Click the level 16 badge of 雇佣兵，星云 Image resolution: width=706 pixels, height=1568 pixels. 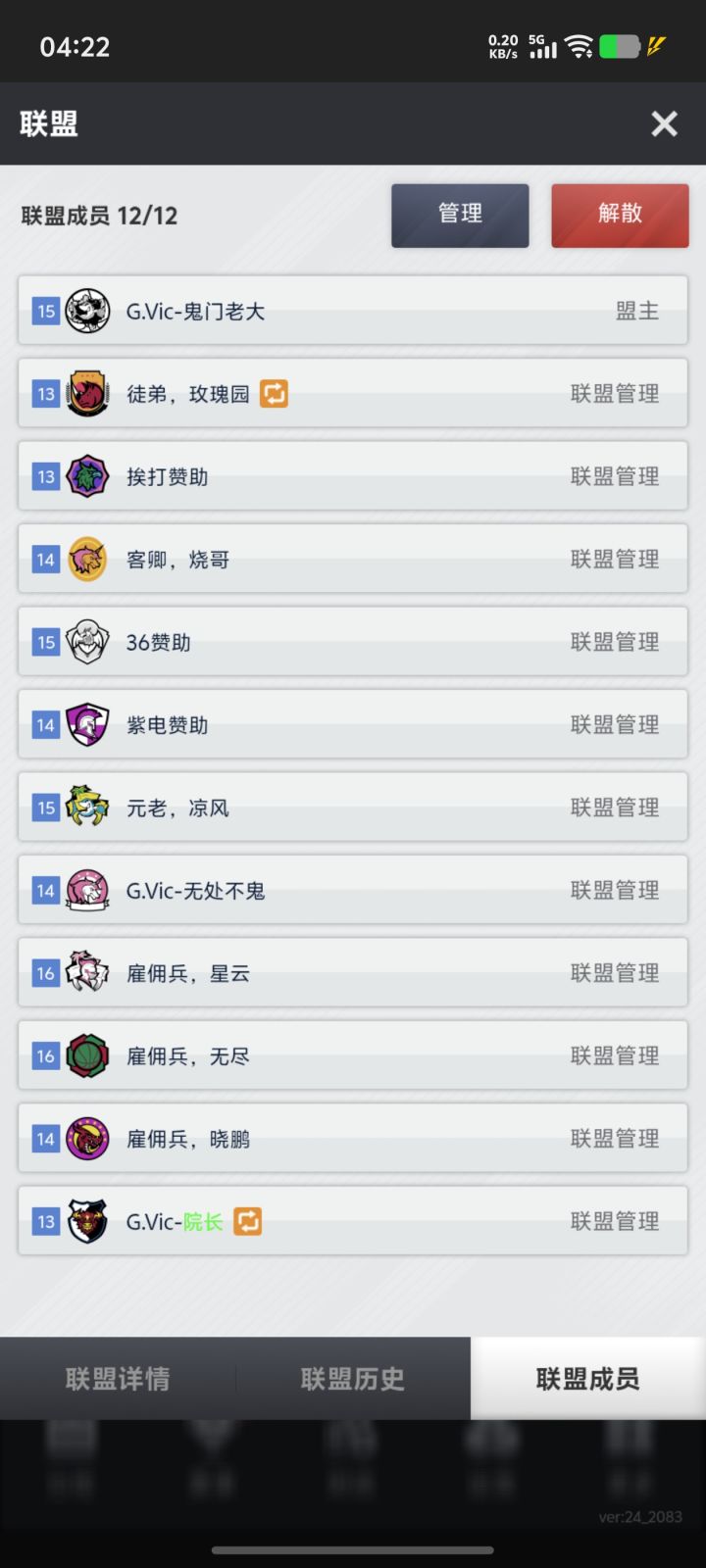pyautogui.click(x=45, y=972)
